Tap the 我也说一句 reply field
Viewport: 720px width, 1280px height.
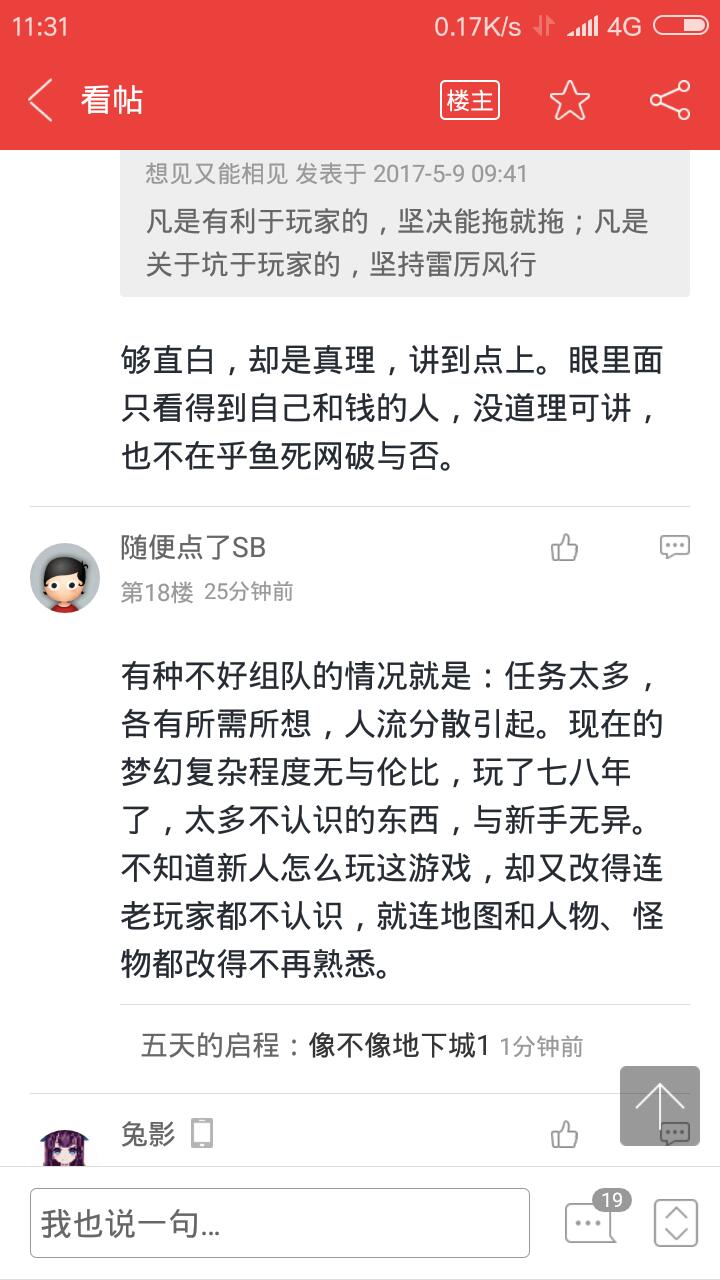(280, 1222)
